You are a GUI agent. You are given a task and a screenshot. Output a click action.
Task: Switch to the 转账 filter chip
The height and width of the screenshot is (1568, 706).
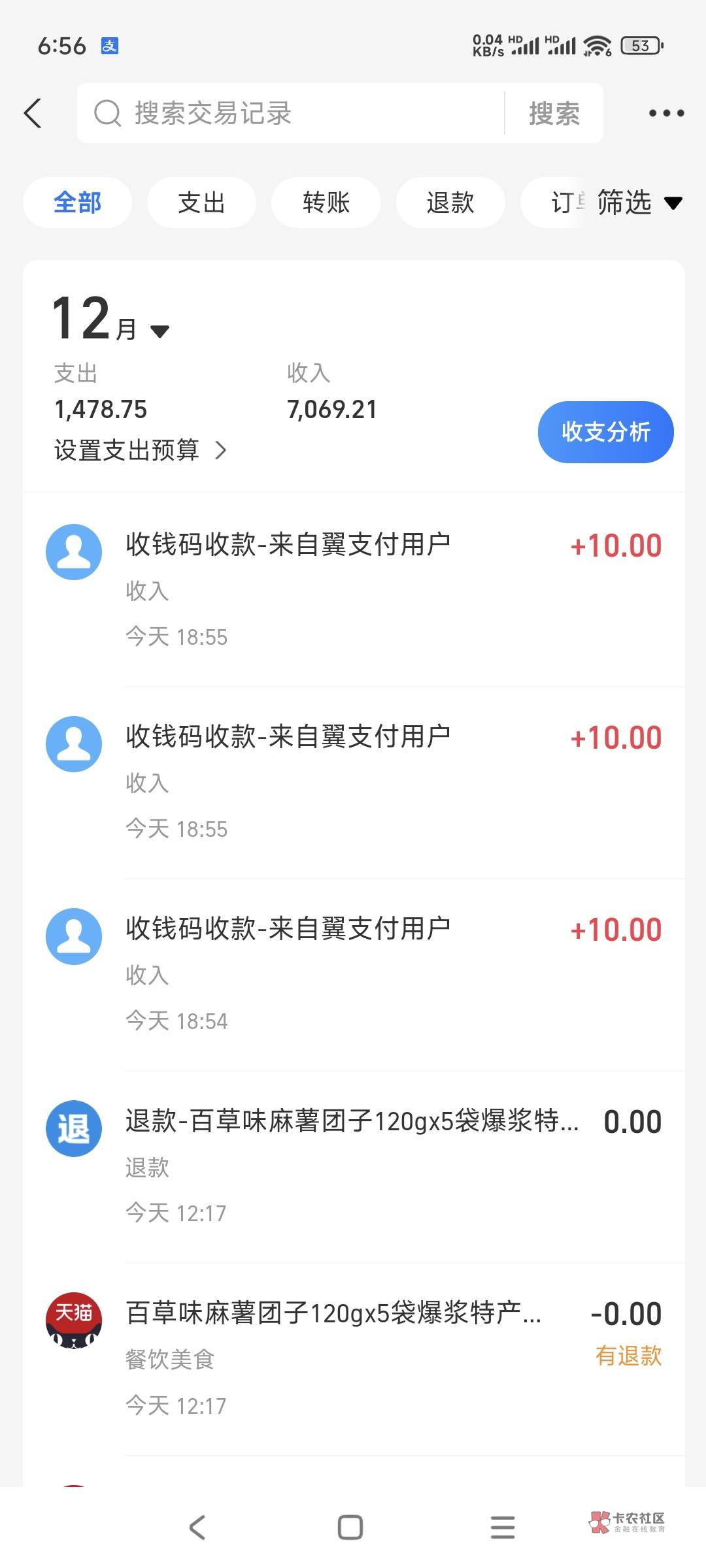326,203
